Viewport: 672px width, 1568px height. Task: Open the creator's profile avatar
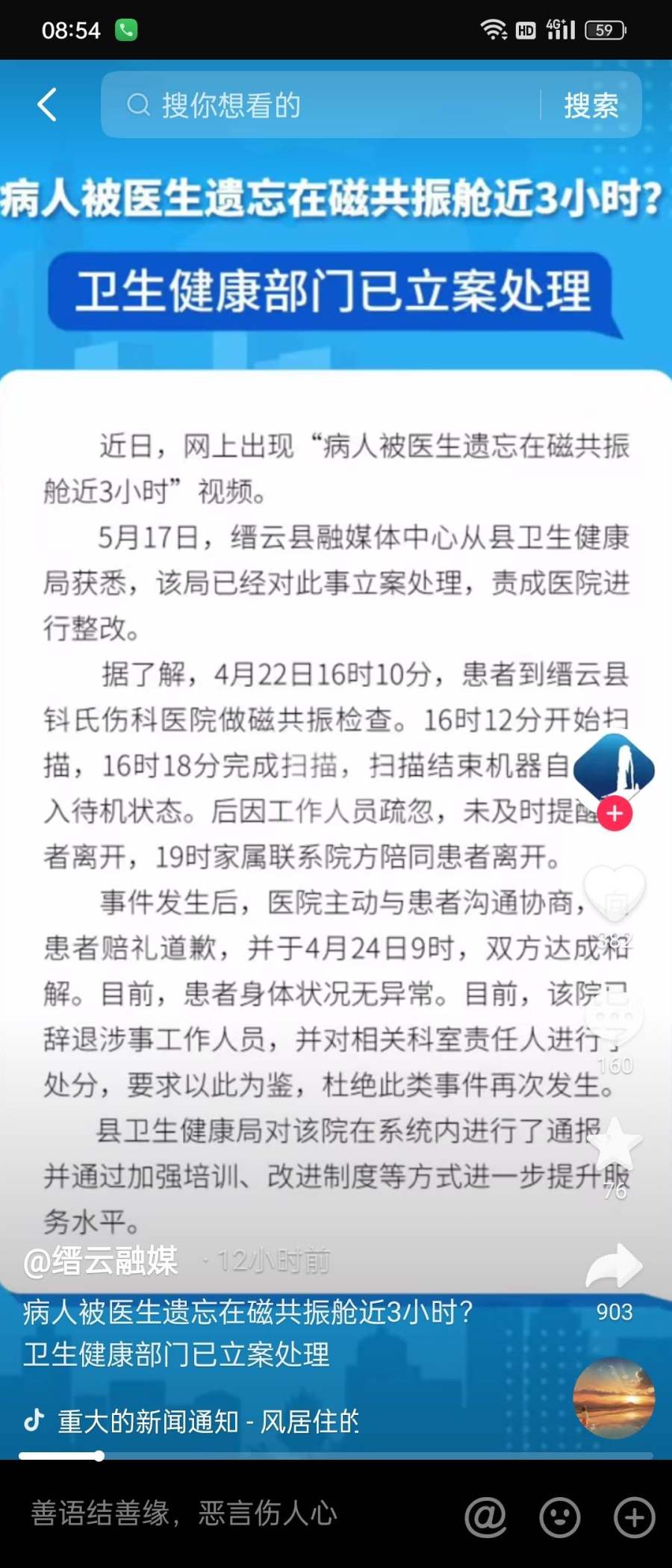(614, 769)
